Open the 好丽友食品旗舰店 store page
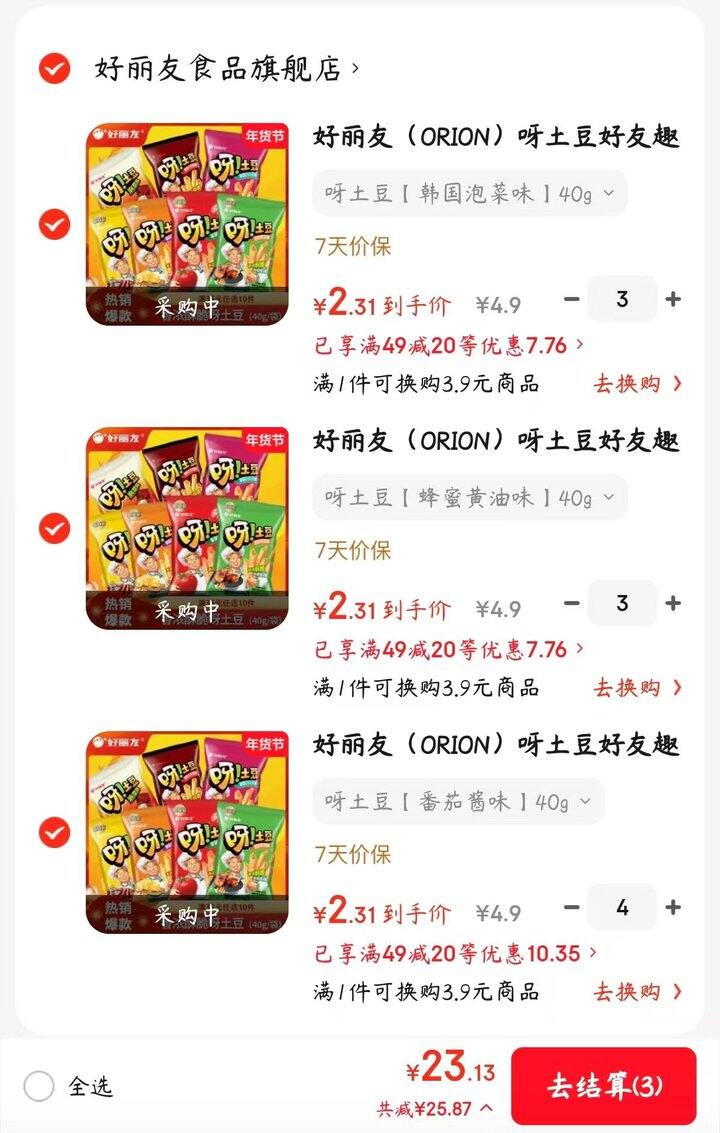The image size is (720, 1133). 226,69
